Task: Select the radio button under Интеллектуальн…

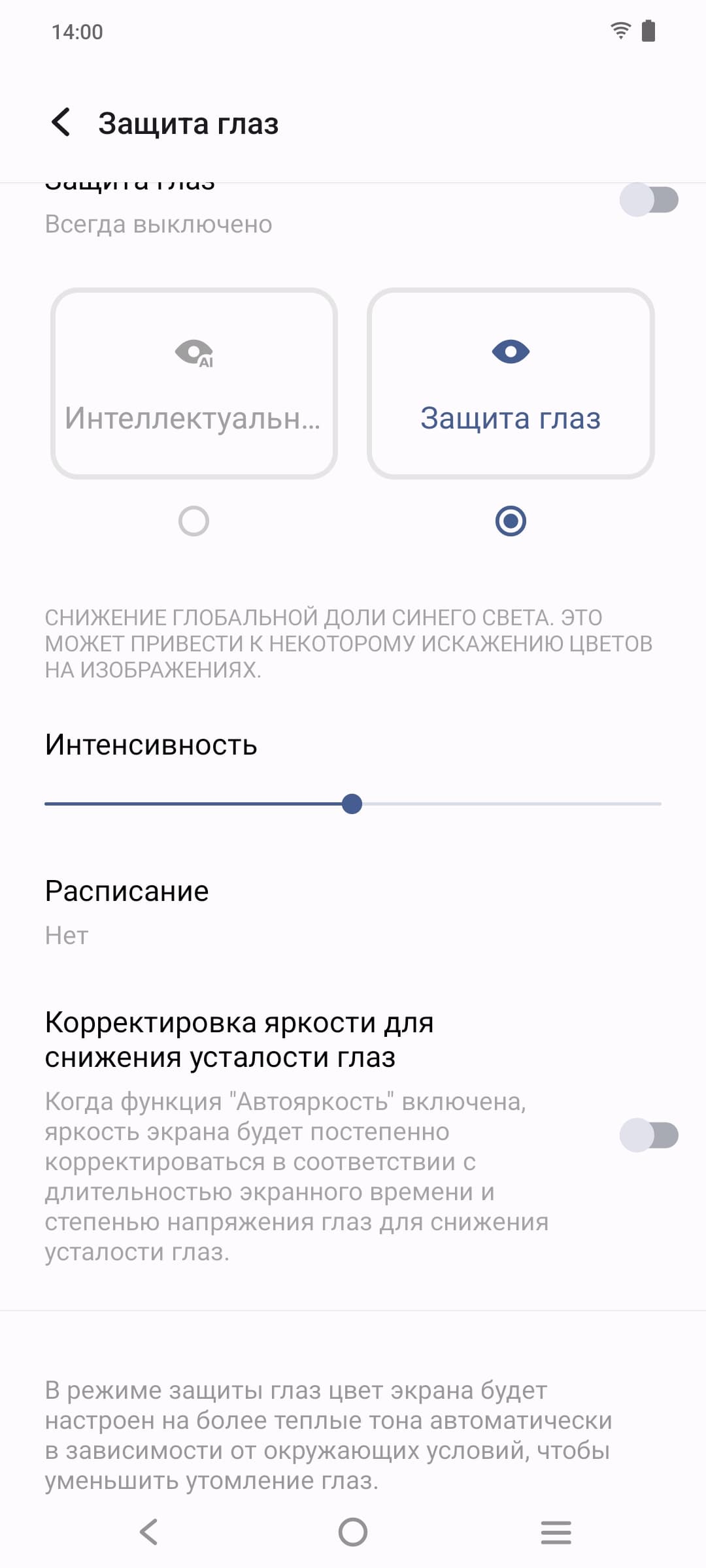Action: pyautogui.click(x=193, y=521)
